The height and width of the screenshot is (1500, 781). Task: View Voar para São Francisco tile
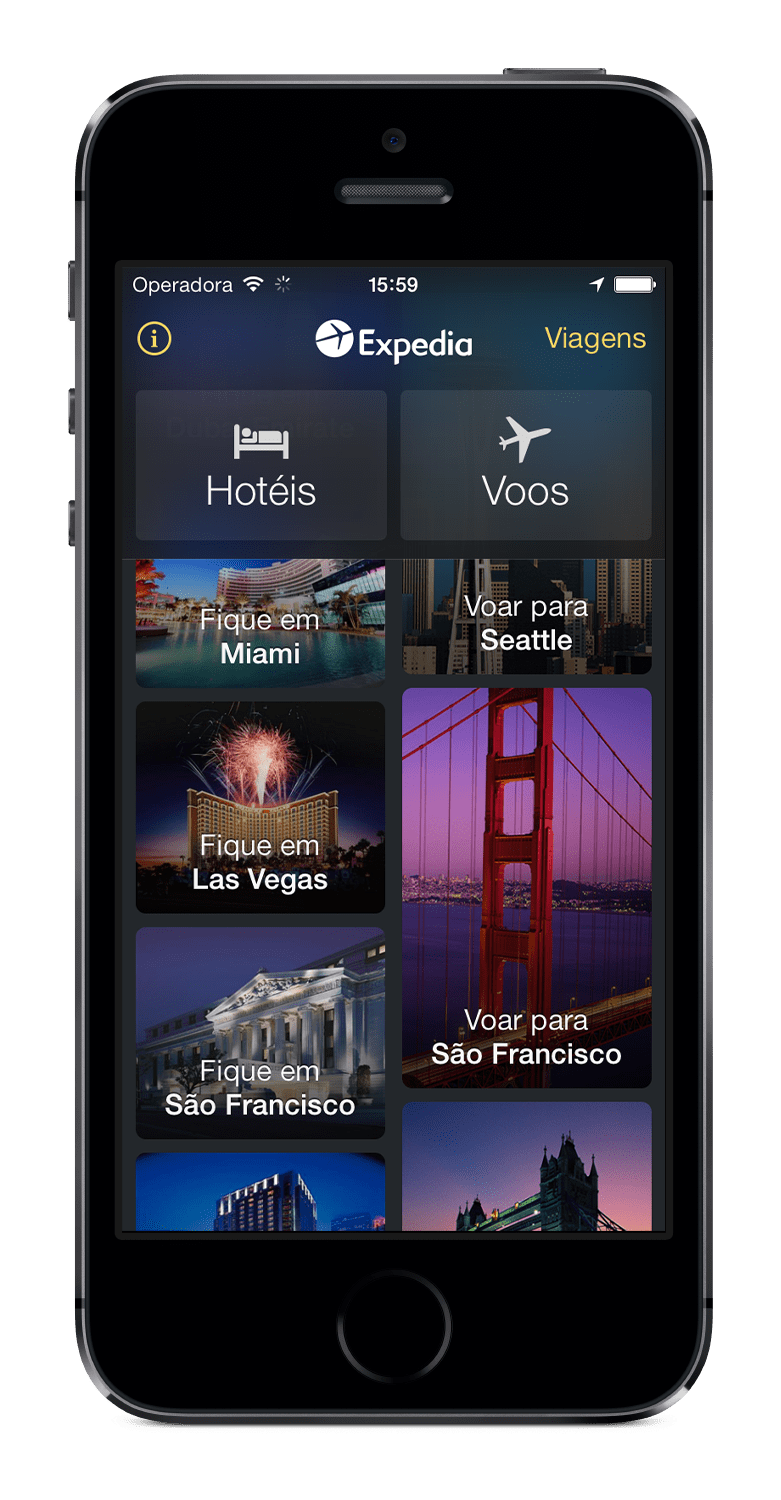pyautogui.click(x=526, y=887)
